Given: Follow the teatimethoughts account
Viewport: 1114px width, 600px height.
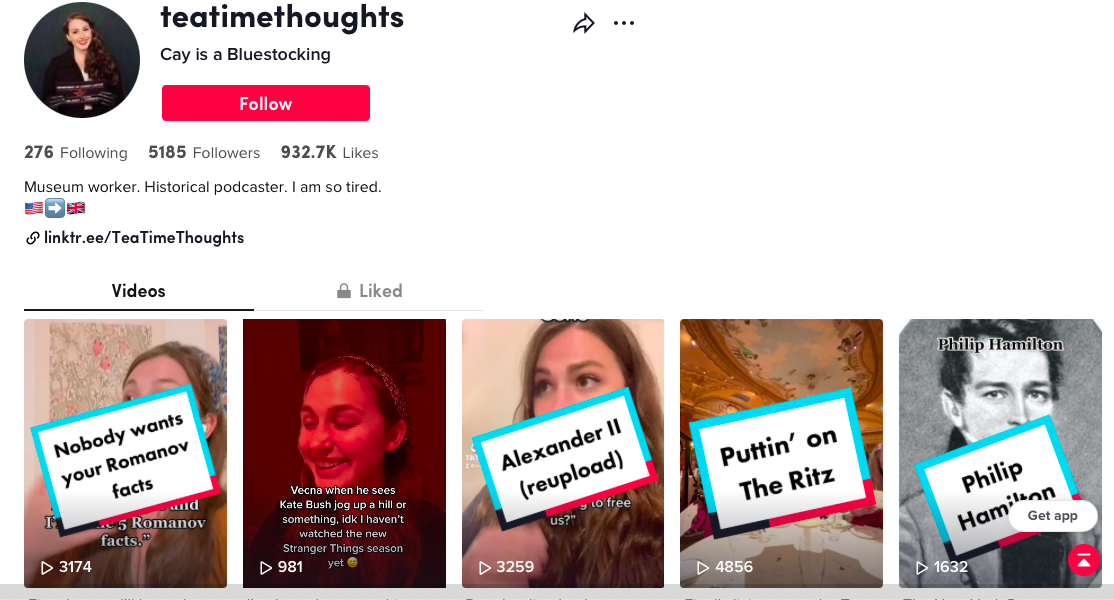Looking at the screenshot, I should click(265, 103).
